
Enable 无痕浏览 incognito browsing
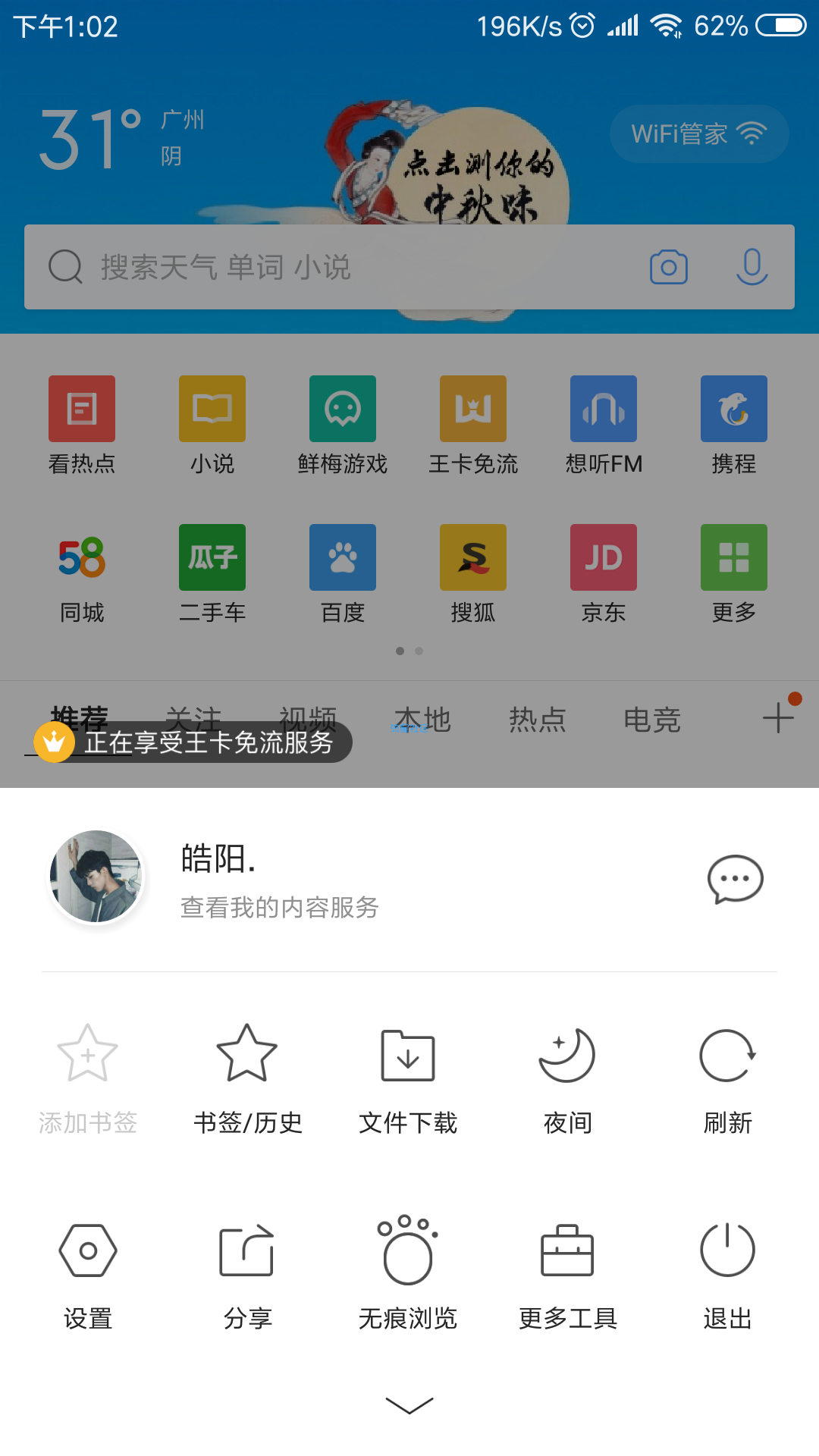(408, 1274)
